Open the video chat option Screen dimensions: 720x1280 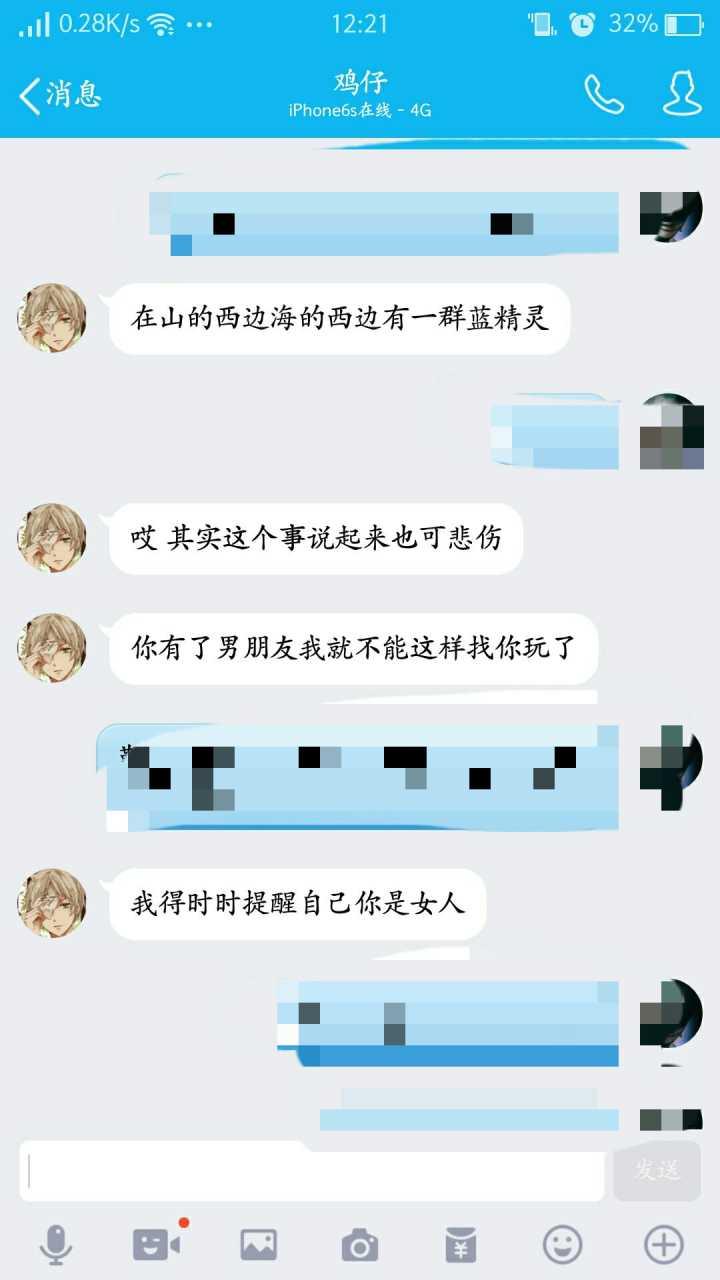[x=157, y=1244]
